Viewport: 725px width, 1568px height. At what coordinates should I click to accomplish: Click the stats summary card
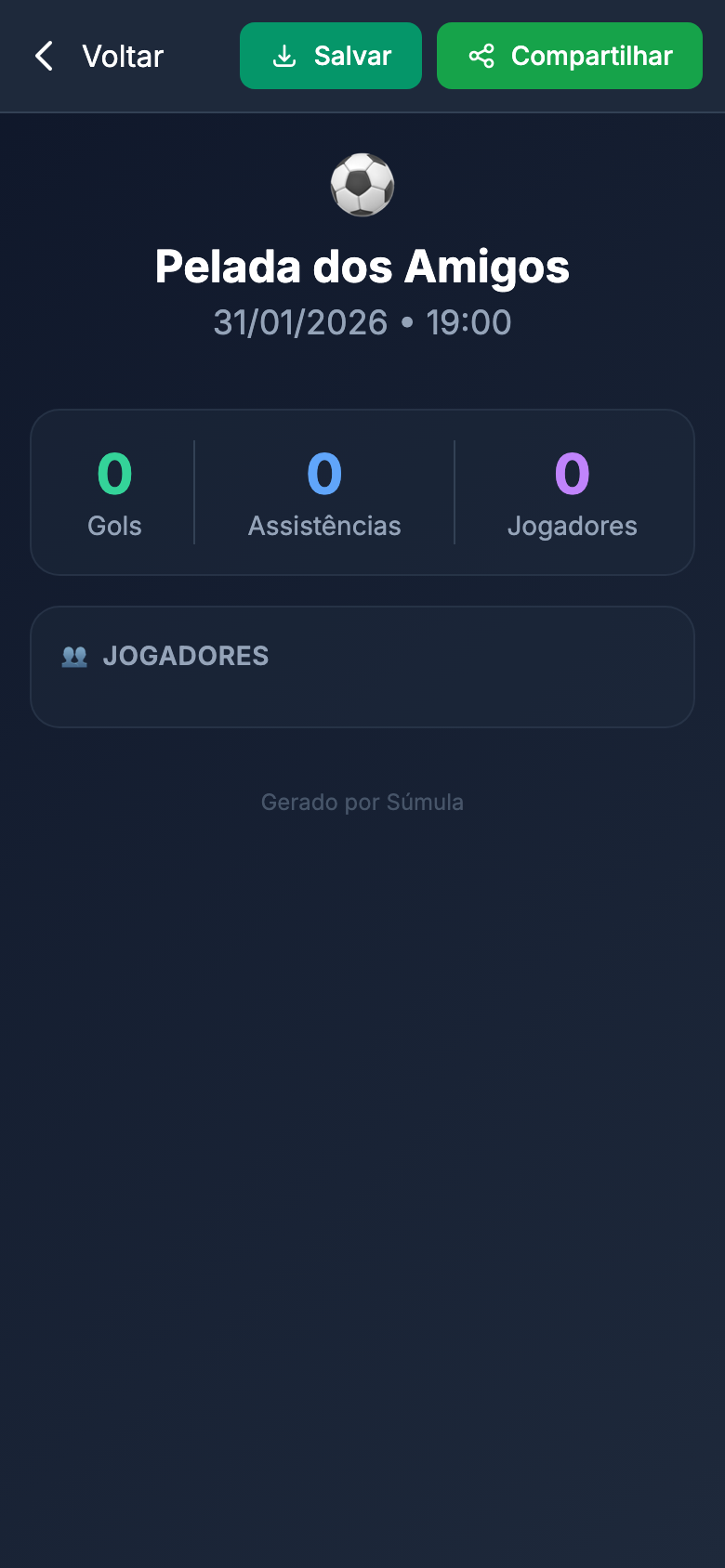coord(362,491)
